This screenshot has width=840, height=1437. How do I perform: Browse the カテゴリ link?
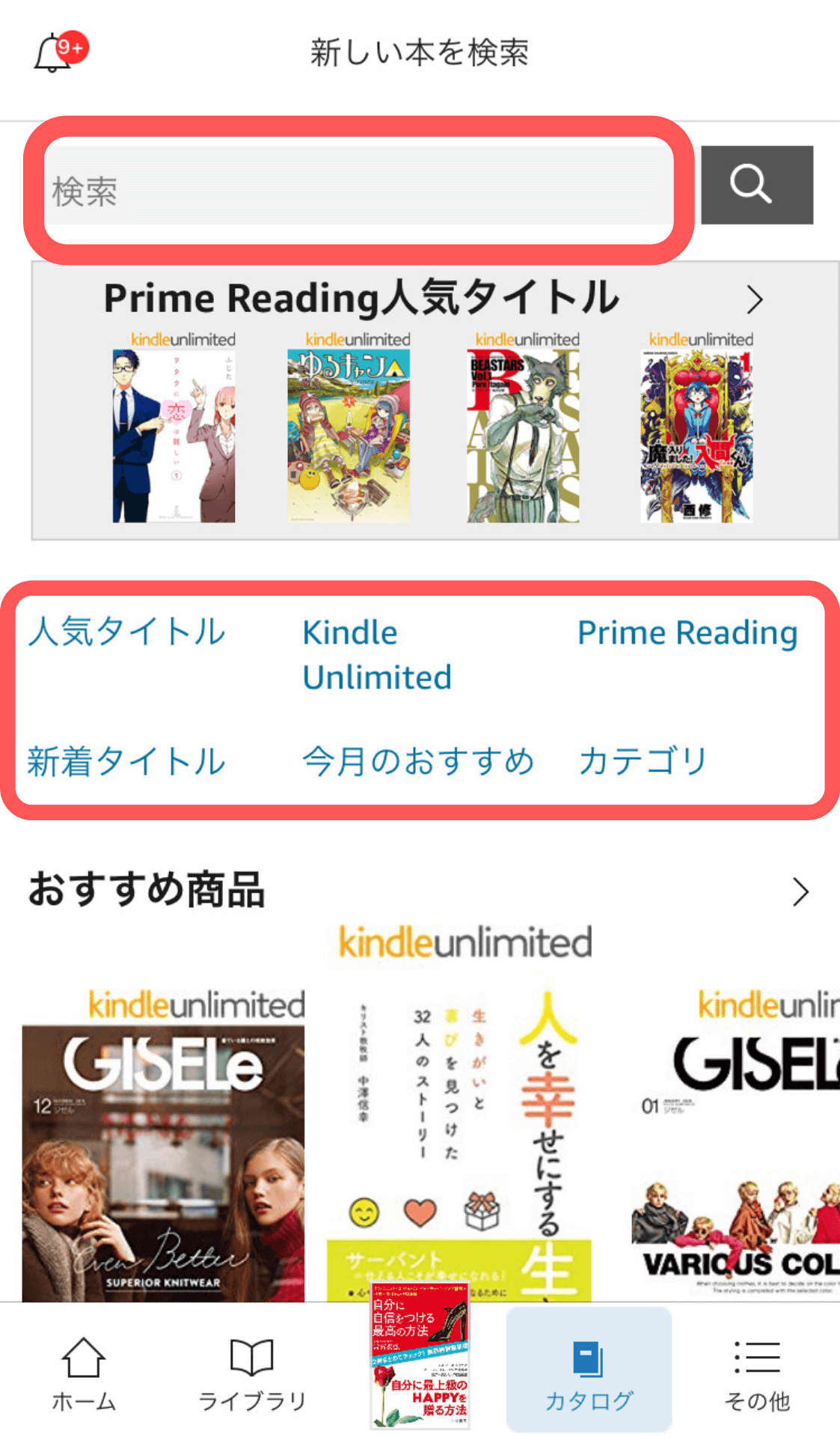click(x=642, y=762)
